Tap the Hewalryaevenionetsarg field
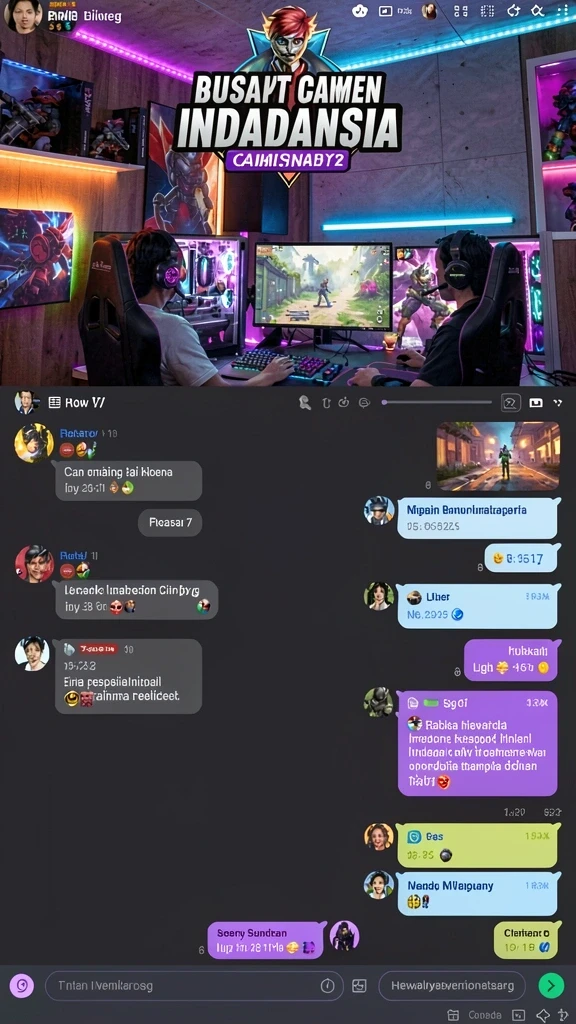The height and width of the screenshot is (1024, 576). pyautogui.click(x=452, y=985)
